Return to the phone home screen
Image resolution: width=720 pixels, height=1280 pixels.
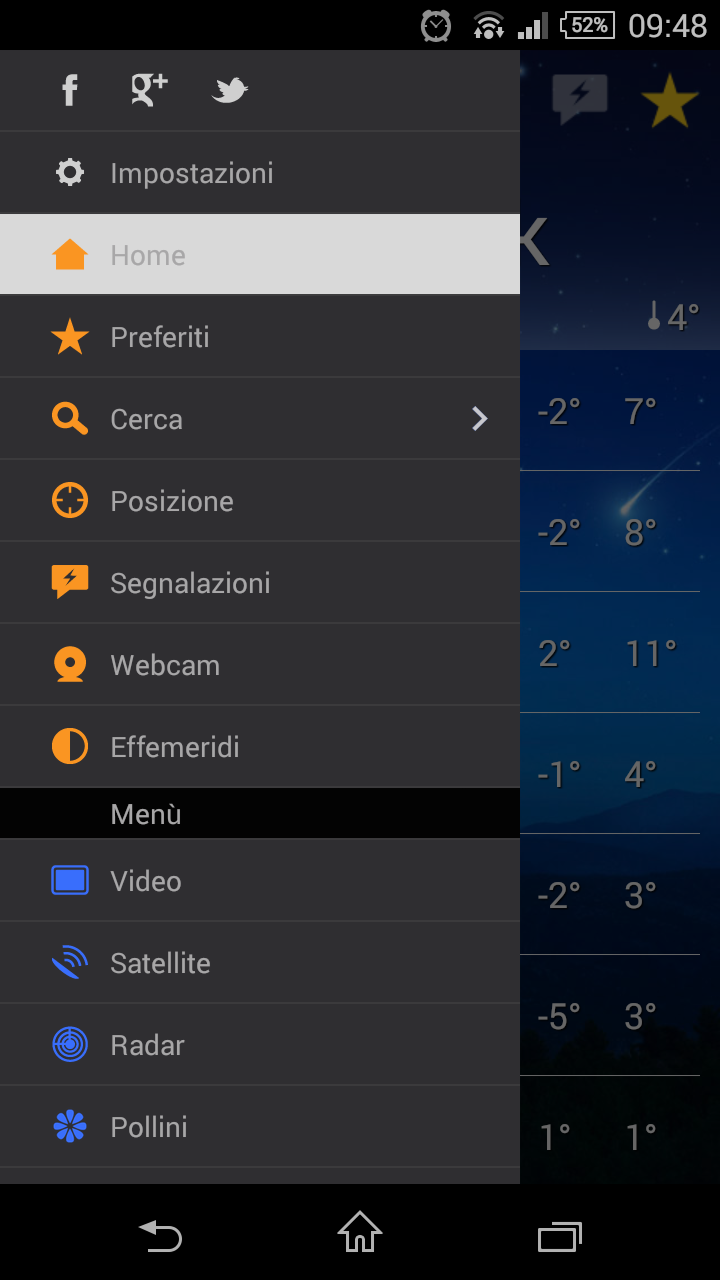[360, 1233]
